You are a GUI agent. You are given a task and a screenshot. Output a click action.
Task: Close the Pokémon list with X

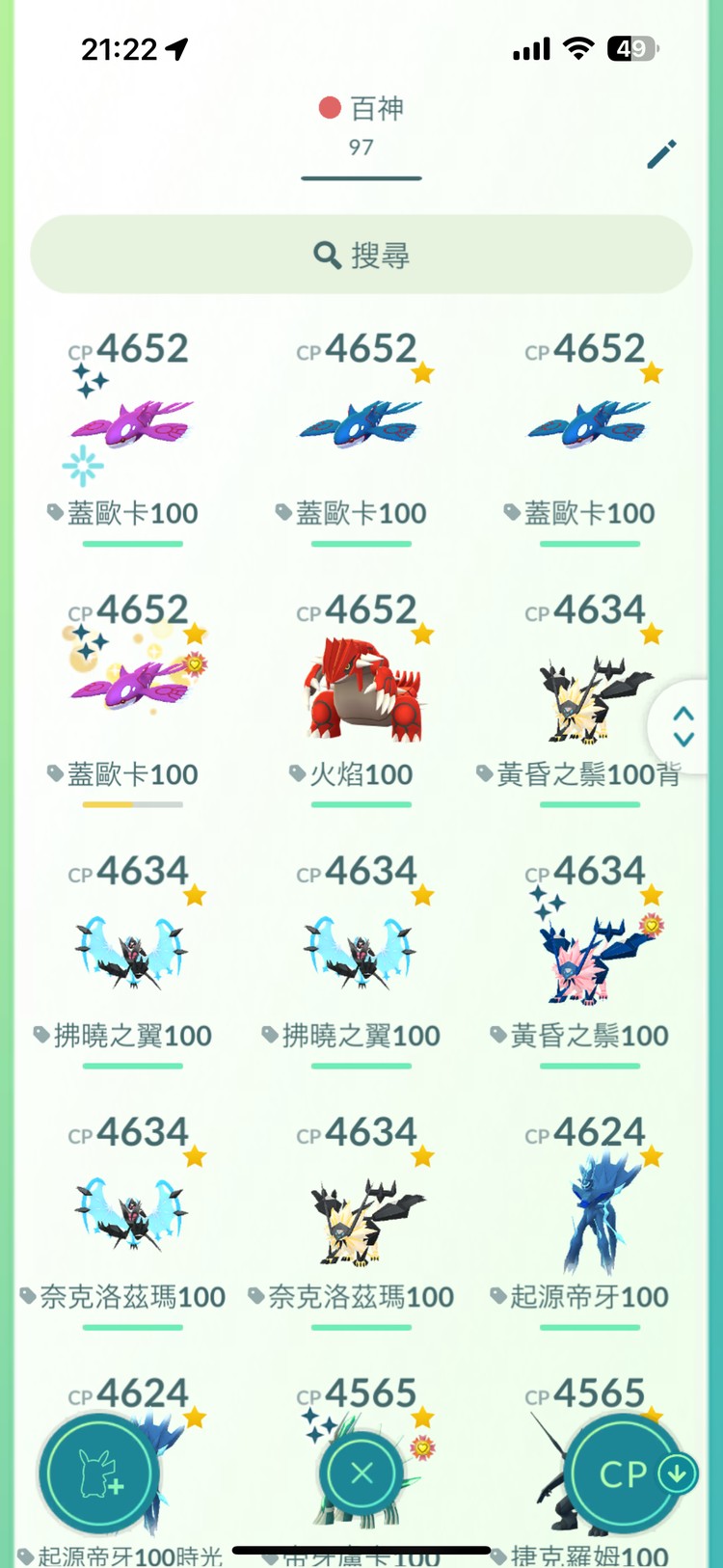point(361,1473)
